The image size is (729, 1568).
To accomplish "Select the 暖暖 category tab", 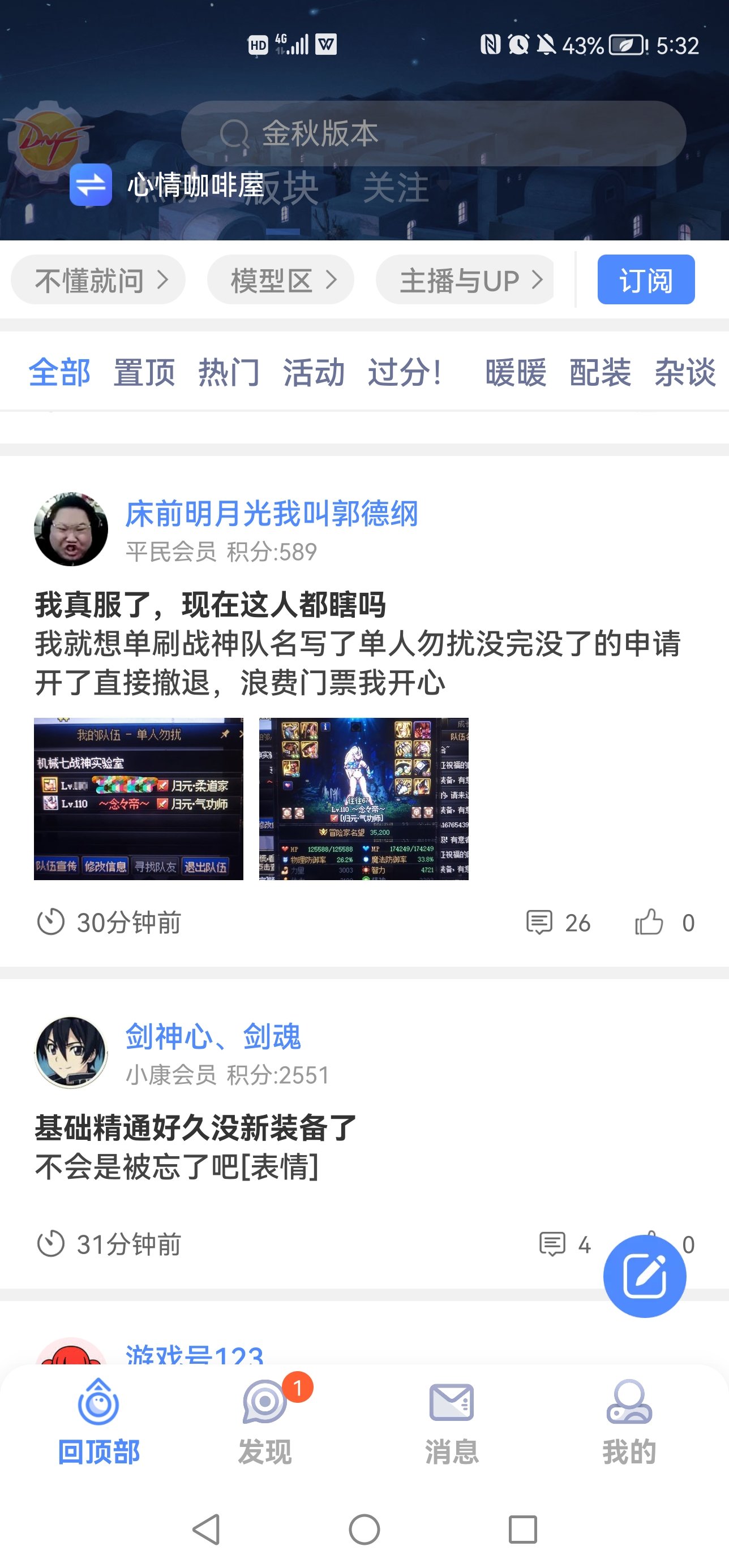I will [x=516, y=372].
